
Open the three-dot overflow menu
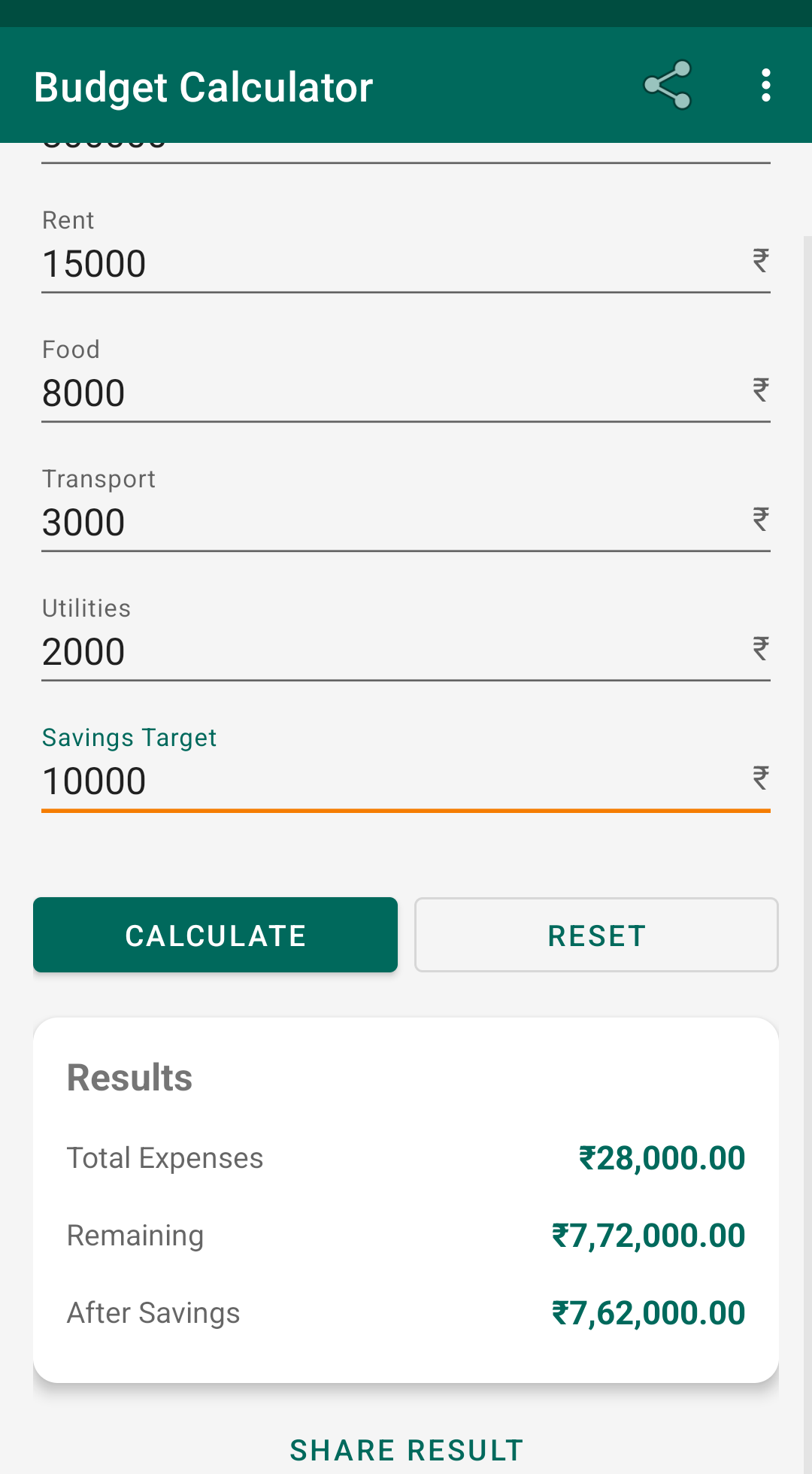coord(765,85)
